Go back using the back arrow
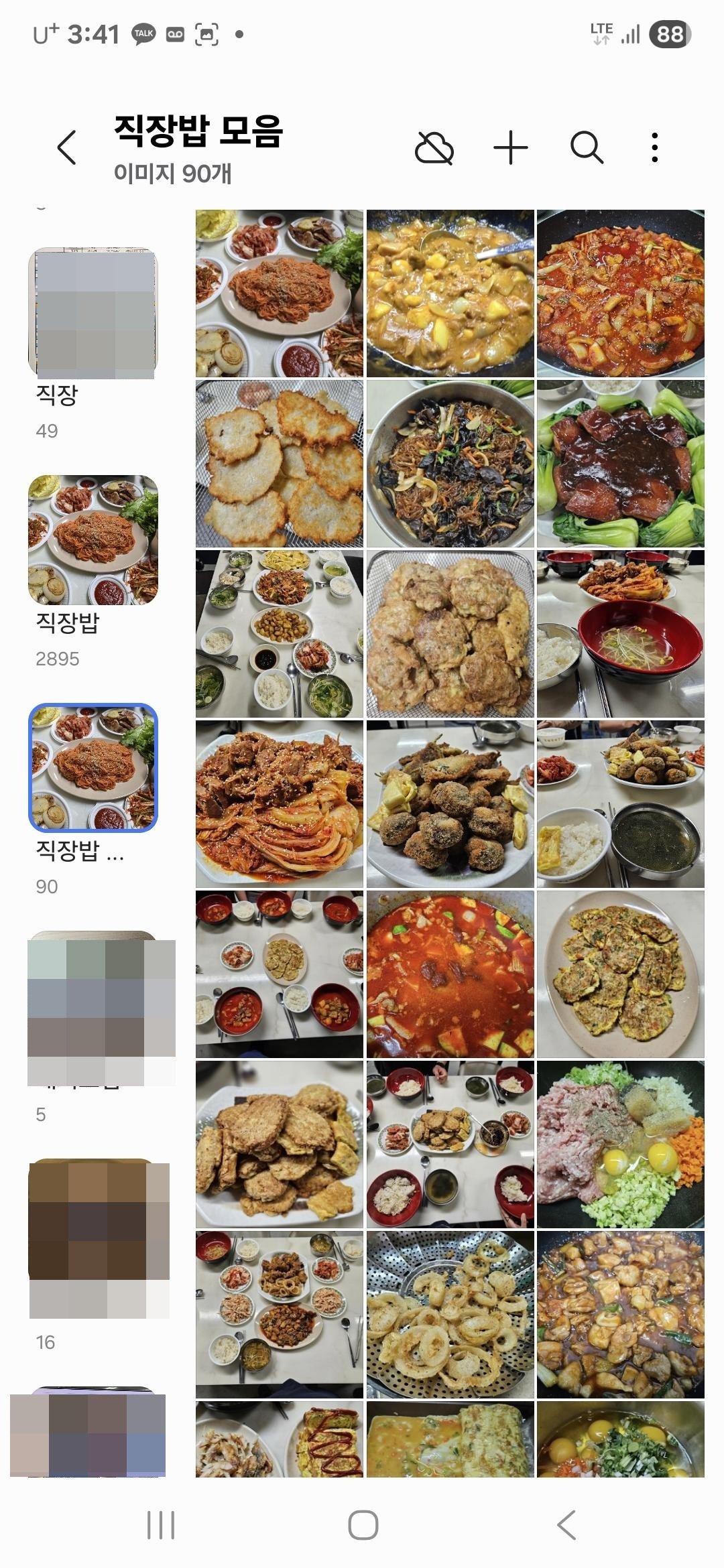This screenshot has height=1568, width=724. coord(65,149)
